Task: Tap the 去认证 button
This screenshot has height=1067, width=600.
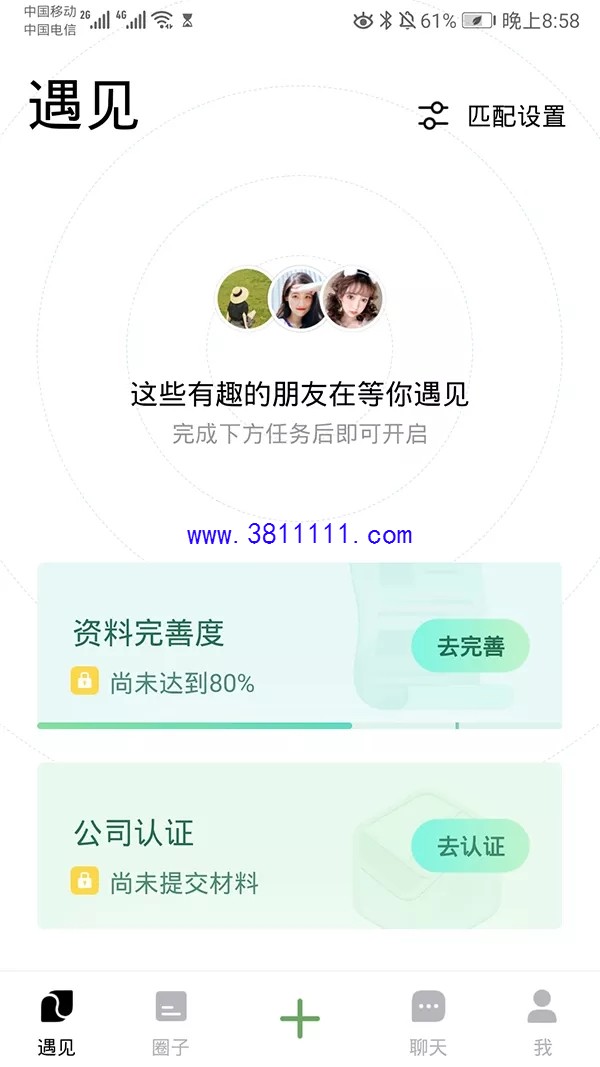Action: [x=470, y=846]
